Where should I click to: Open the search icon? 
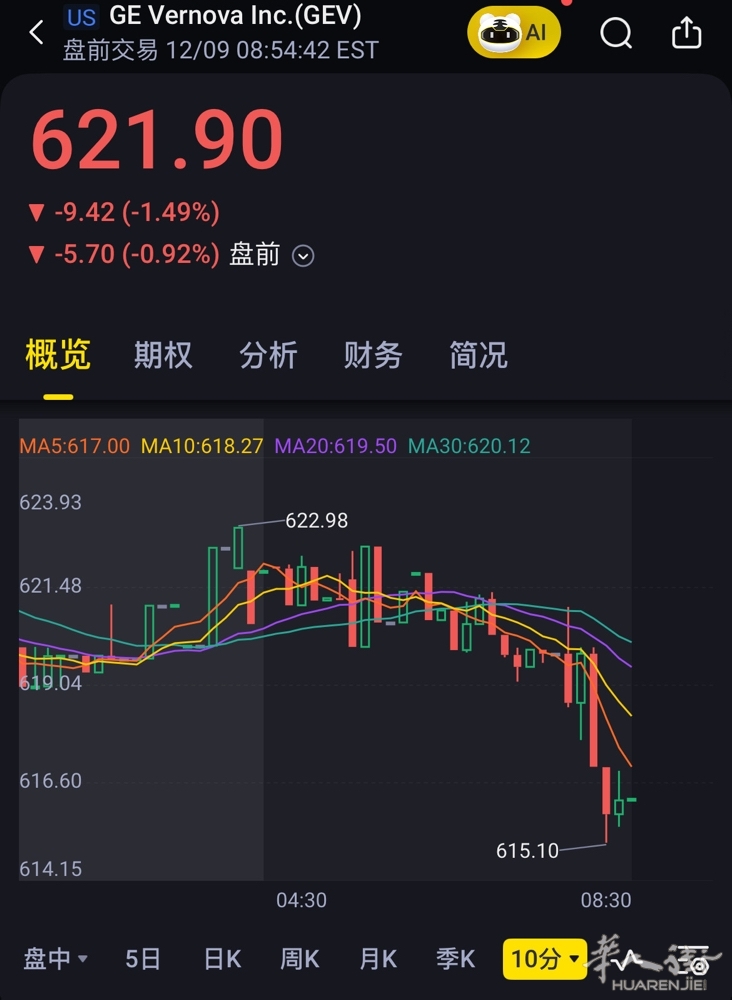click(616, 34)
